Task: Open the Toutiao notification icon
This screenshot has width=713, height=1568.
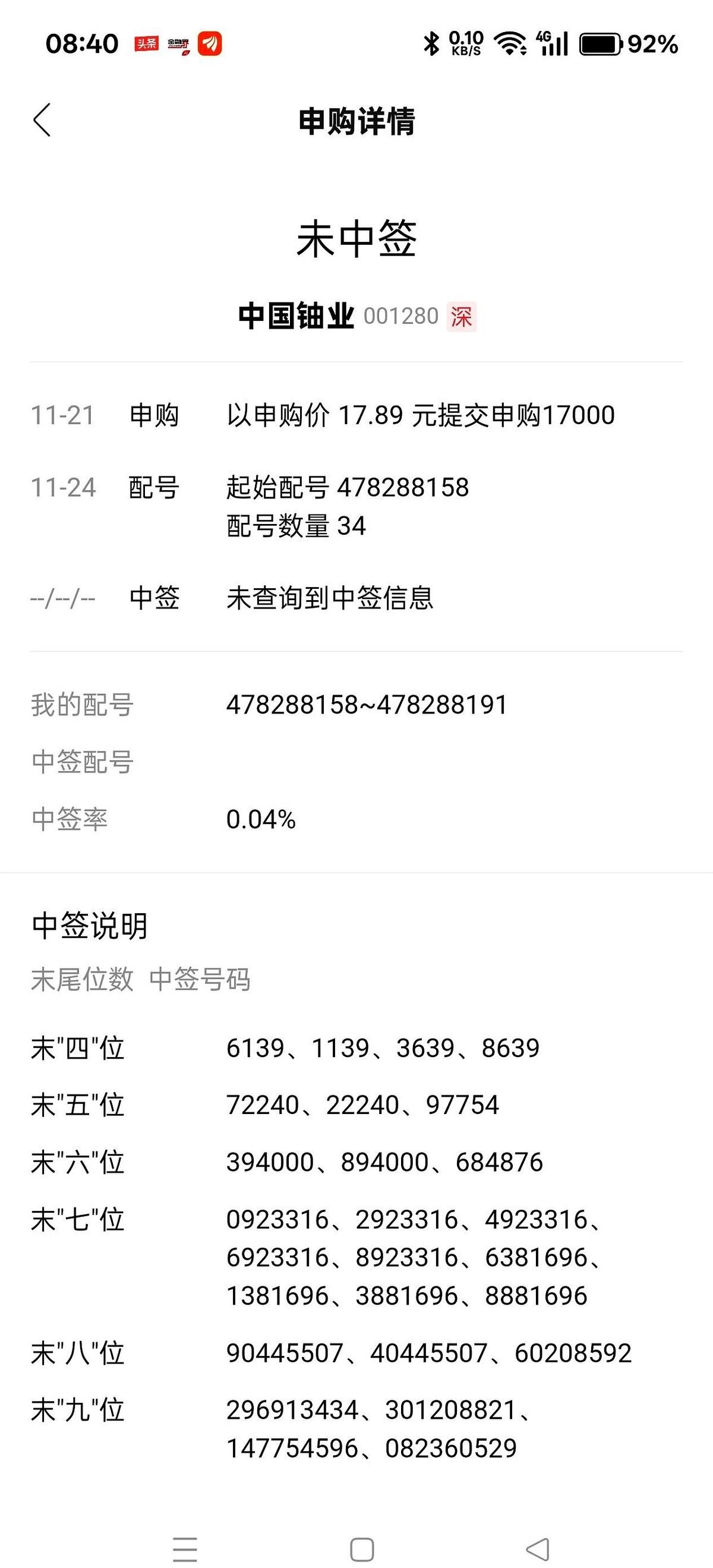Action: (146, 43)
